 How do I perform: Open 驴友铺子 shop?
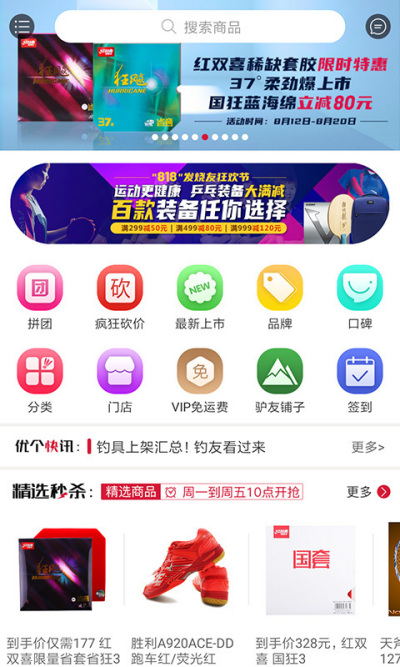coord(280,381)
